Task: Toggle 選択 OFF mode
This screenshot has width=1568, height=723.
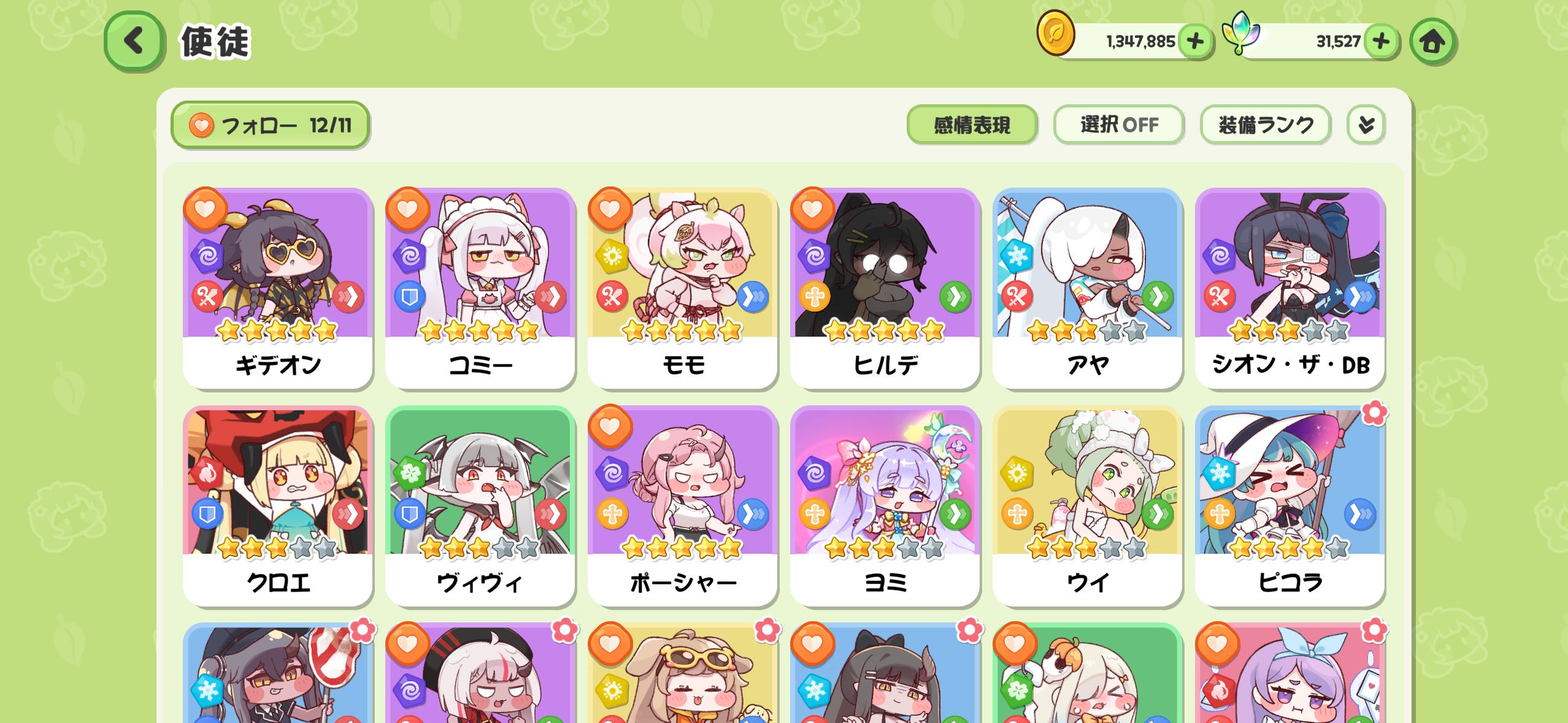Action: [x=1119, y=125]
